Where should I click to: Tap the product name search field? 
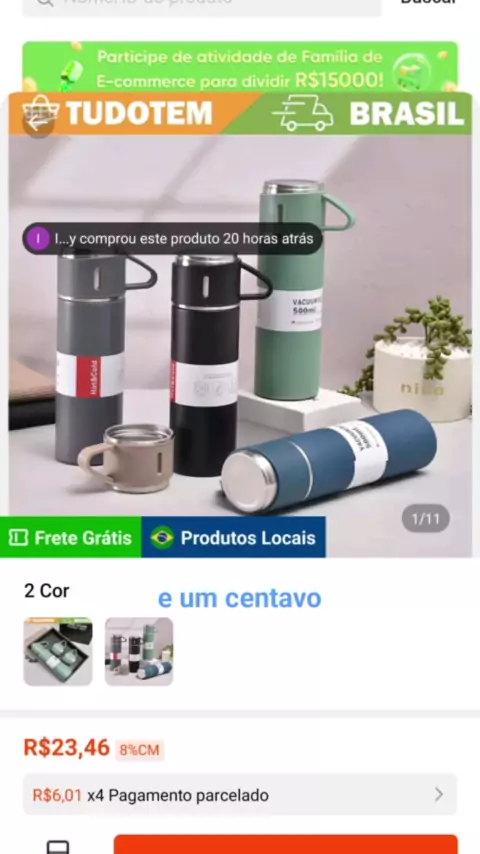(x=202, y=5)
